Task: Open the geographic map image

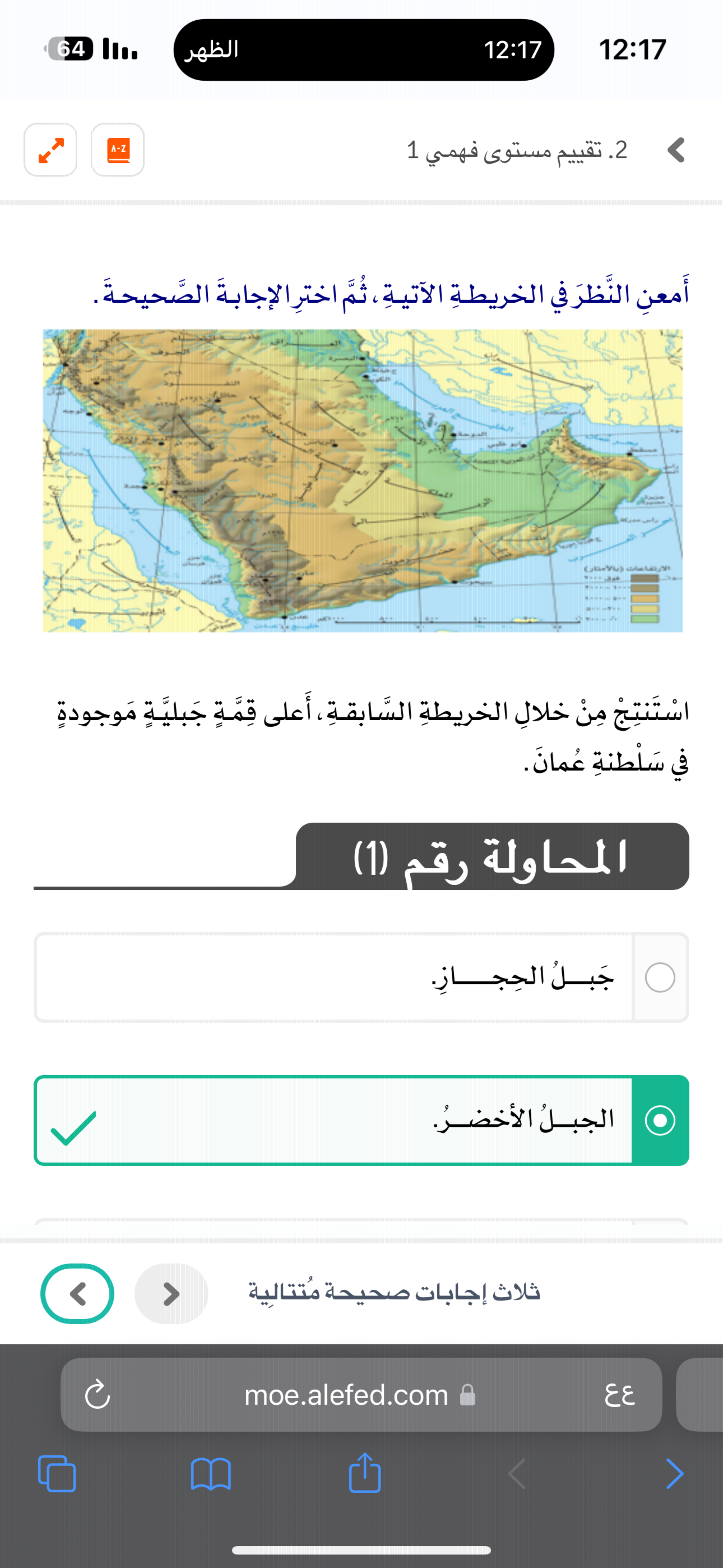Action: [363, 481]
